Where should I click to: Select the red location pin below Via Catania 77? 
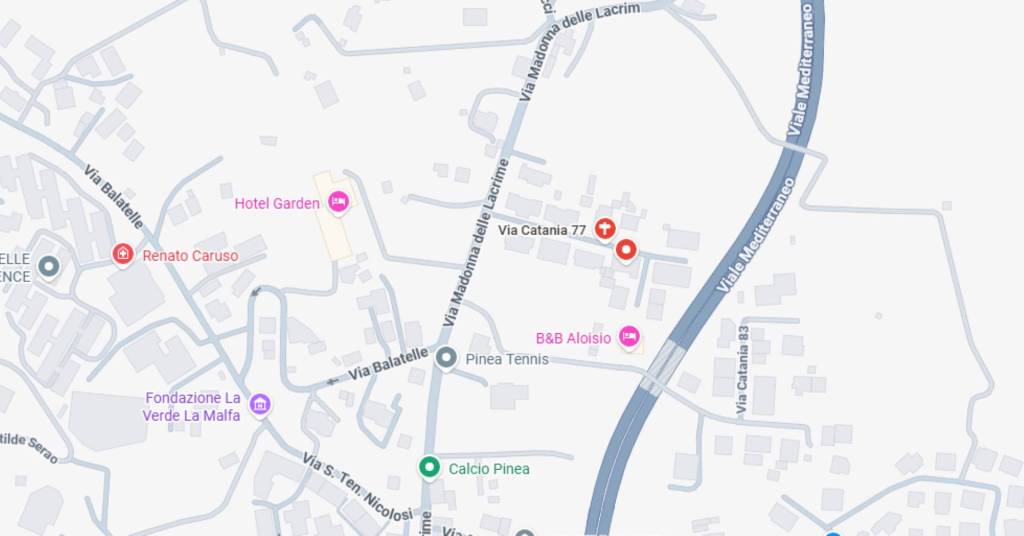coord(626,250)
